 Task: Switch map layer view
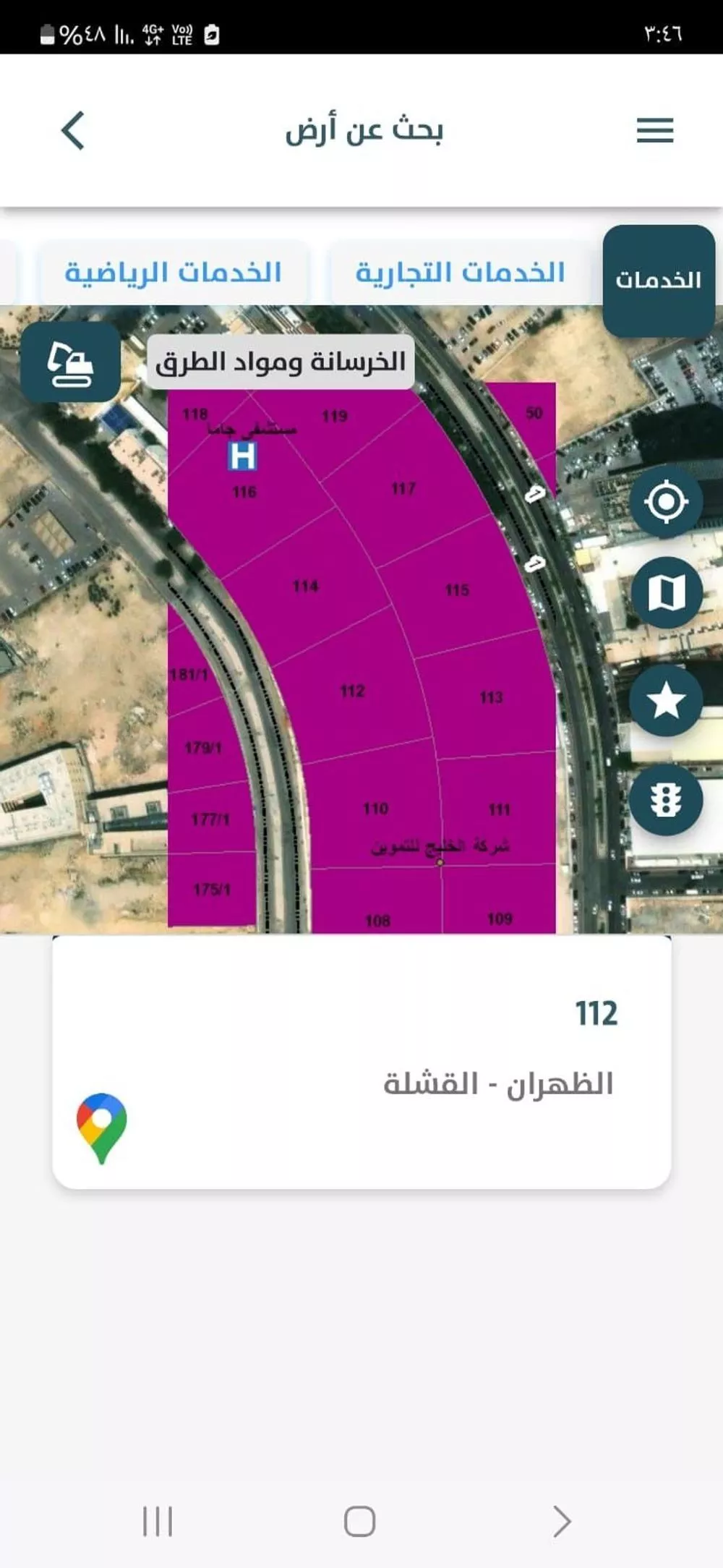tap(667, 593)
